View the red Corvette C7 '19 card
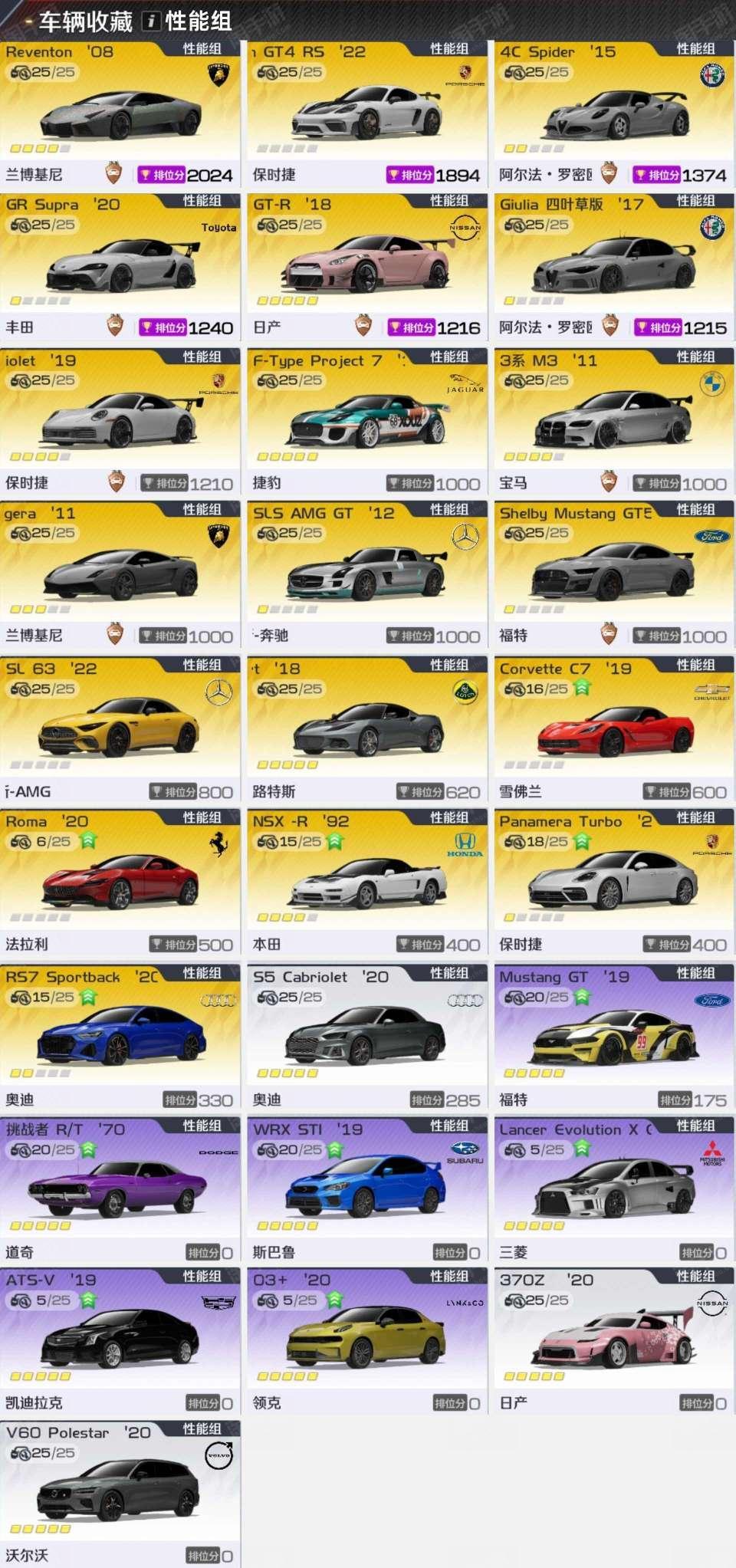 615,730
